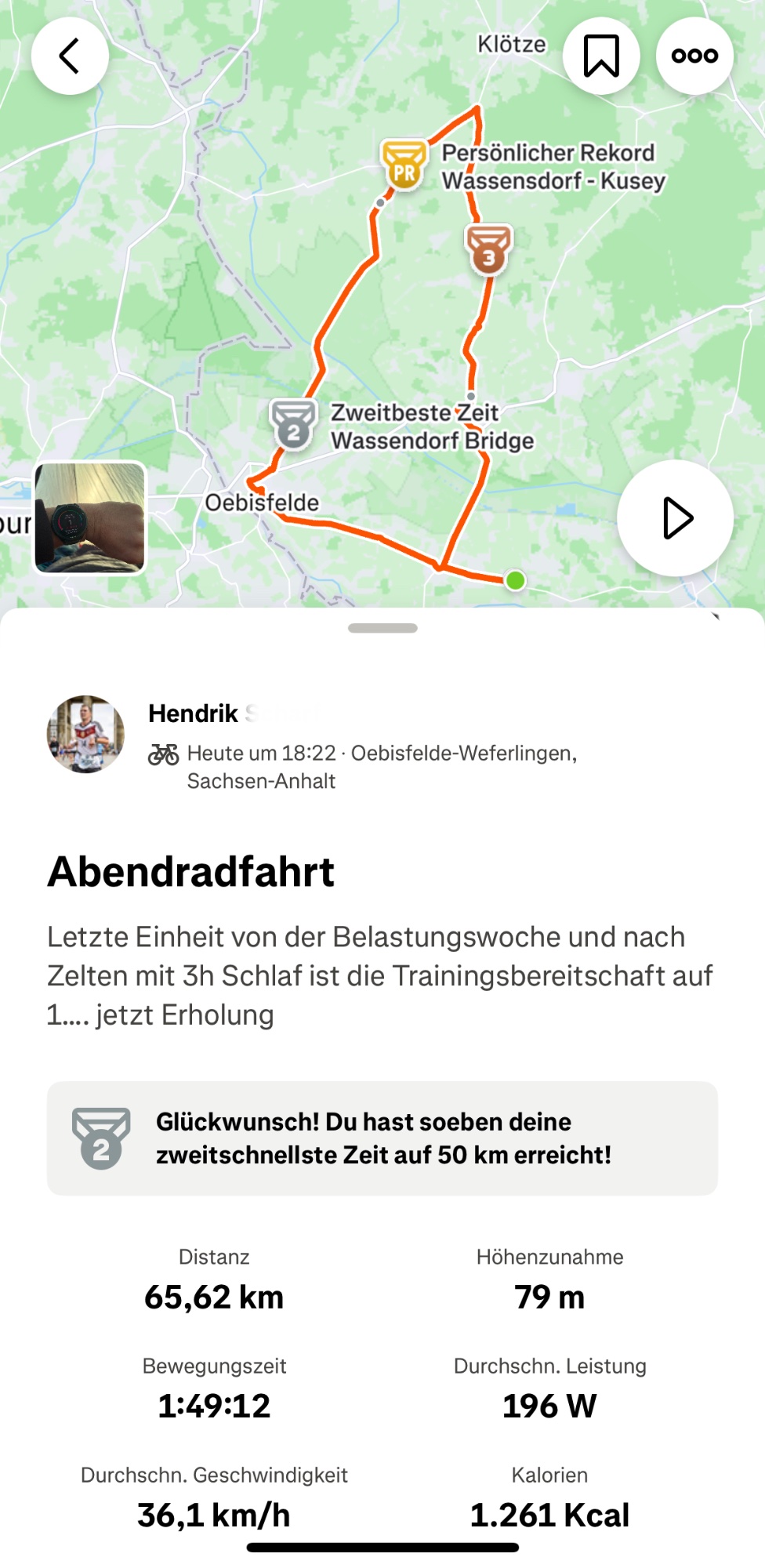Tap the bronze third-place medal marker
Viewport: 765px width, 1568px height.
pos(488,250)
